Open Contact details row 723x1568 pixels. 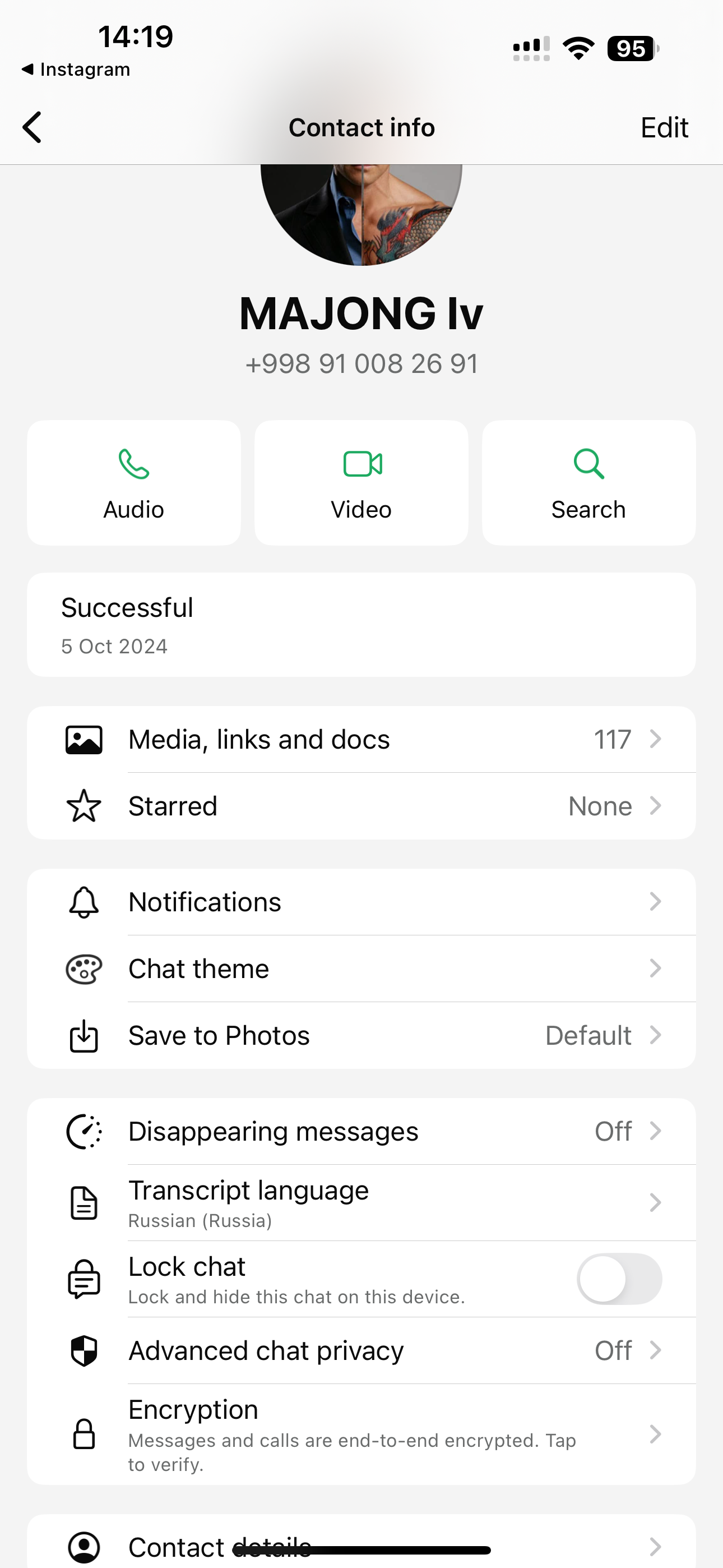361,1545
